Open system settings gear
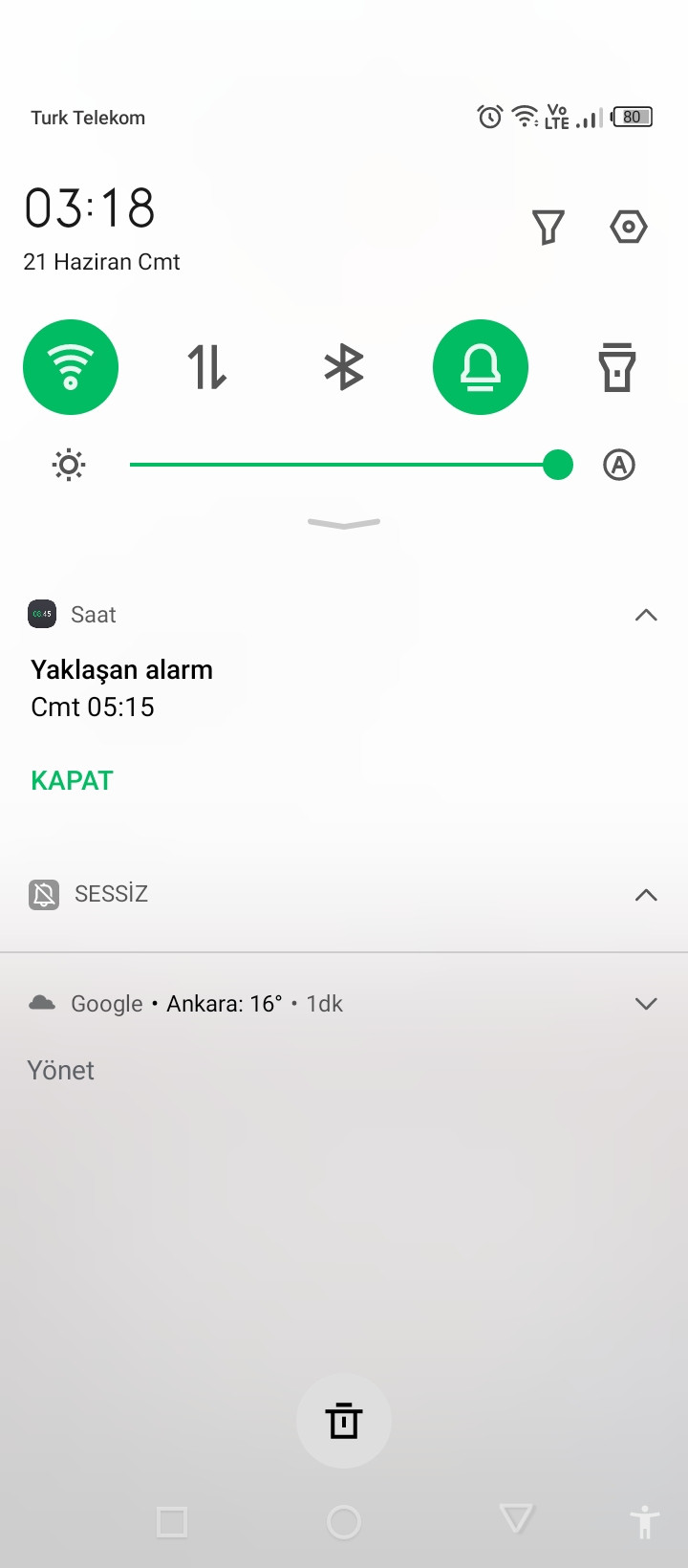688x1568 pixels. tap(629, 228)
